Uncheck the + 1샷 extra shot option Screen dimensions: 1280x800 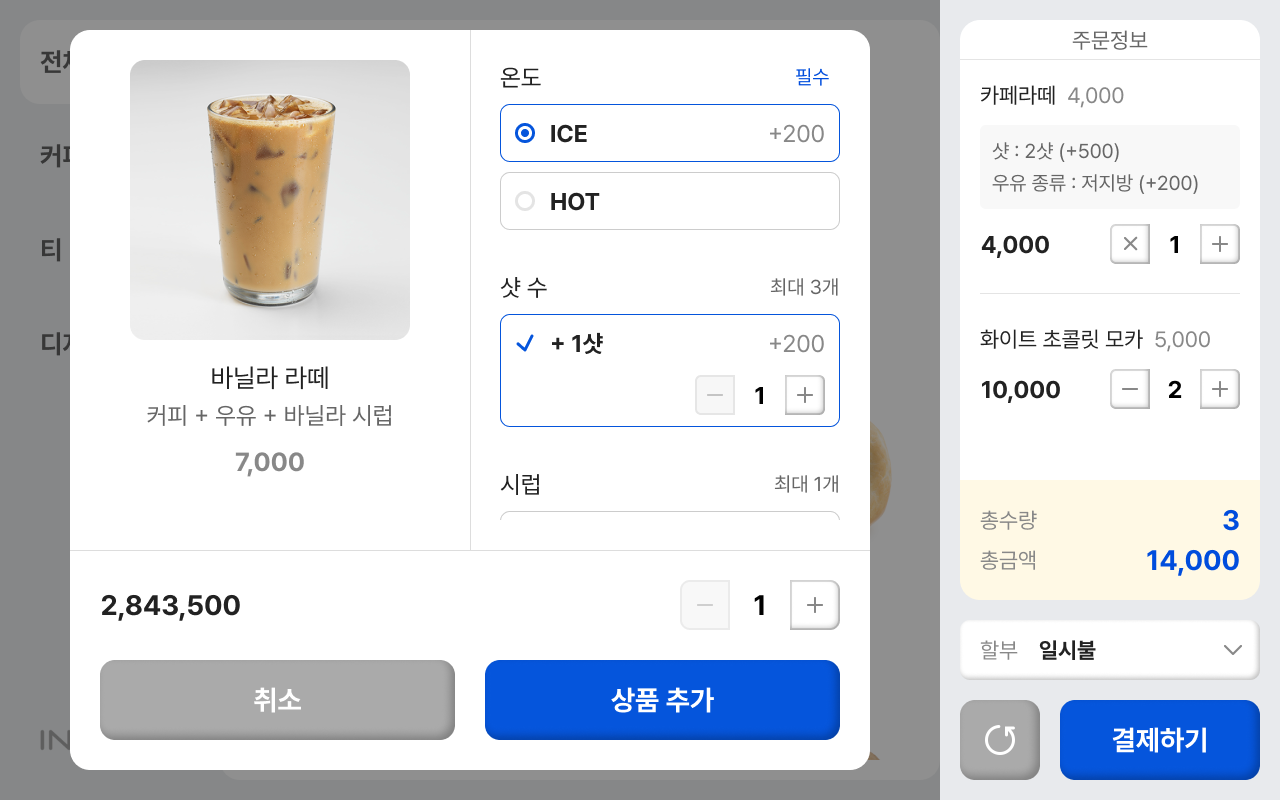click(526, 344)
